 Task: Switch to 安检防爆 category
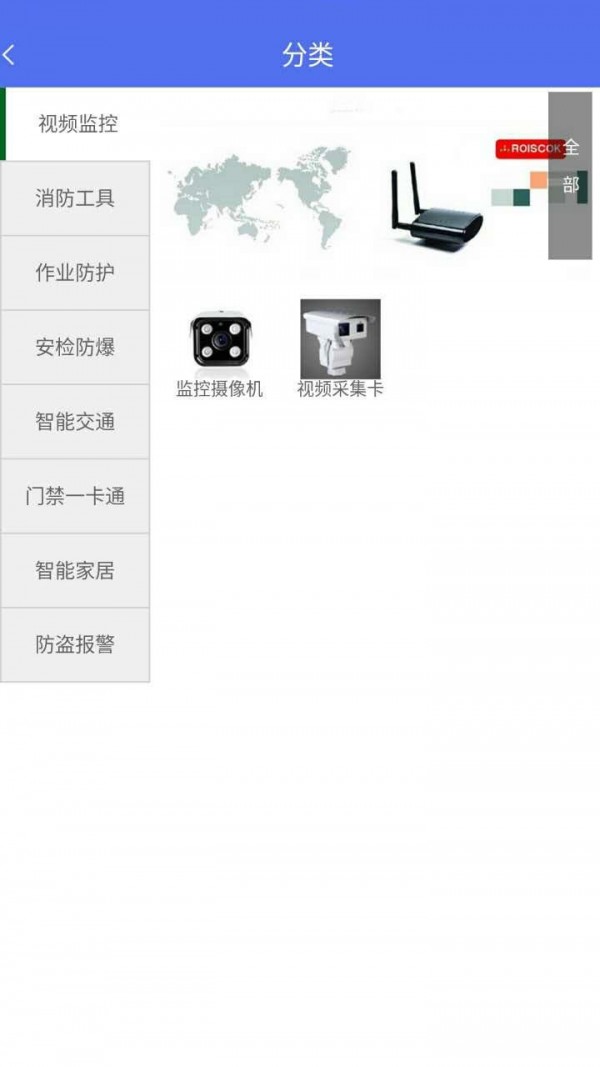[75, 347]
